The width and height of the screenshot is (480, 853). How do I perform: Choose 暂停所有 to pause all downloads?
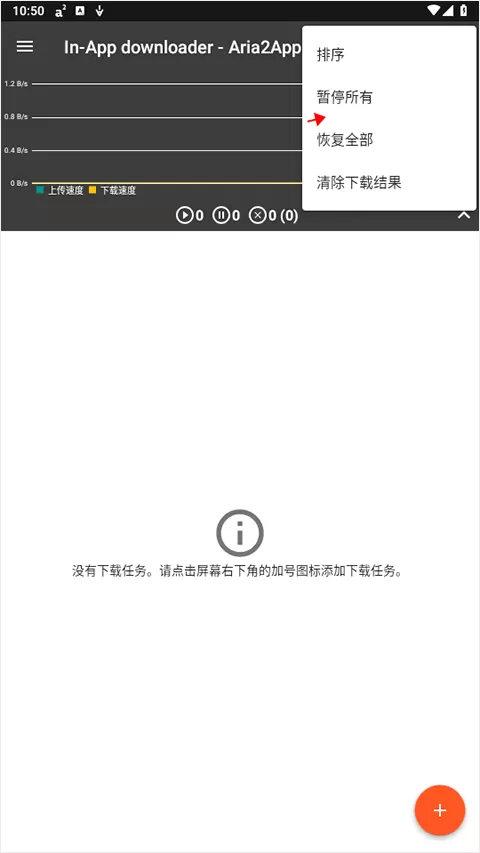point(389,97)
